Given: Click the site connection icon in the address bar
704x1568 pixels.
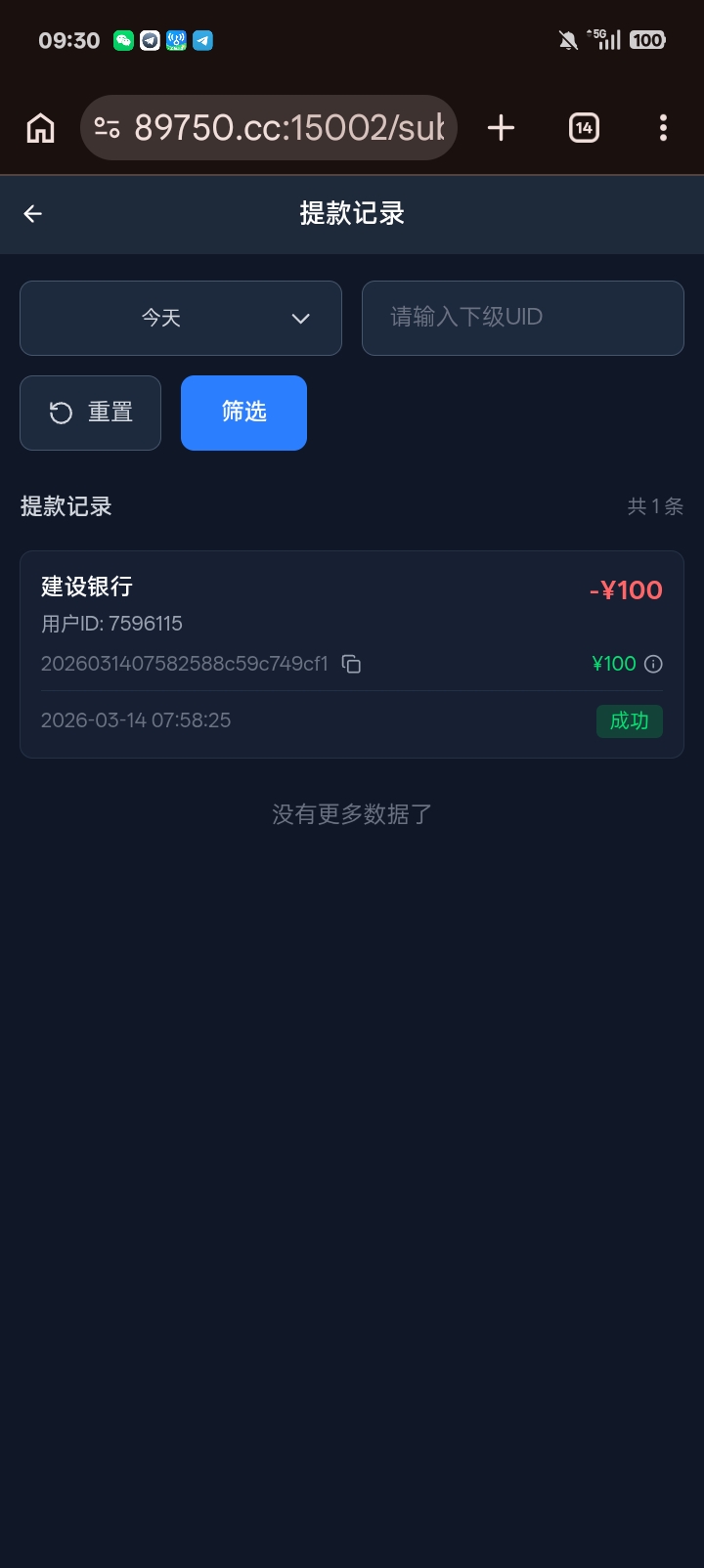Looking at the screenshot, I should [x=109, y=127].
